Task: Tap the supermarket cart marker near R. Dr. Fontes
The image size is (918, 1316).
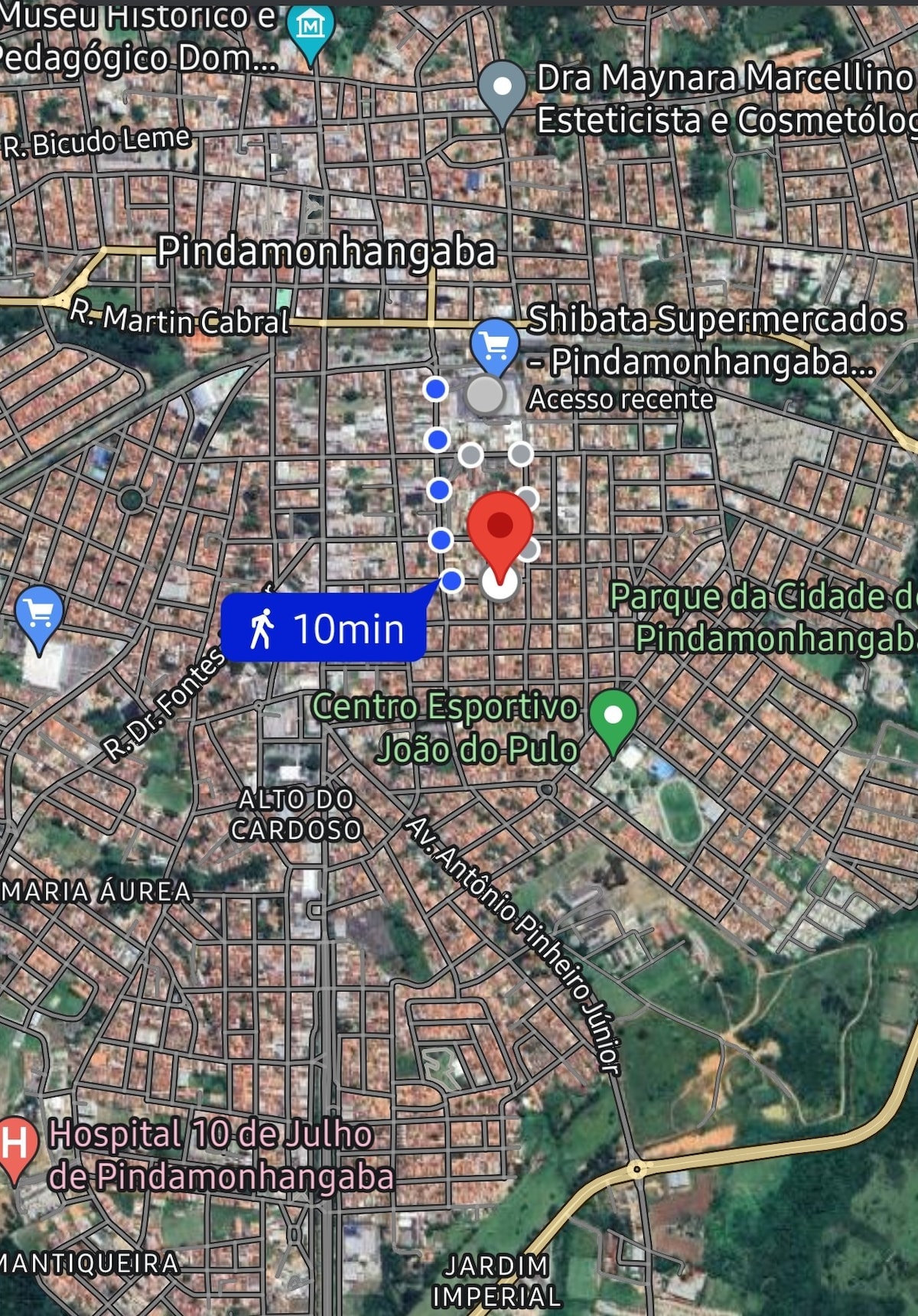Action: [x=39, y=614]
